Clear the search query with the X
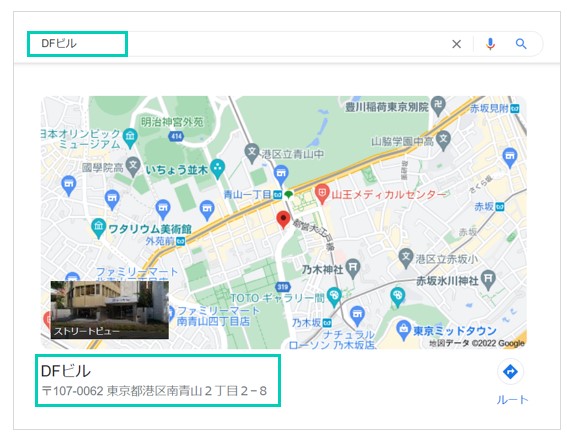 click(x=457, y=44)
